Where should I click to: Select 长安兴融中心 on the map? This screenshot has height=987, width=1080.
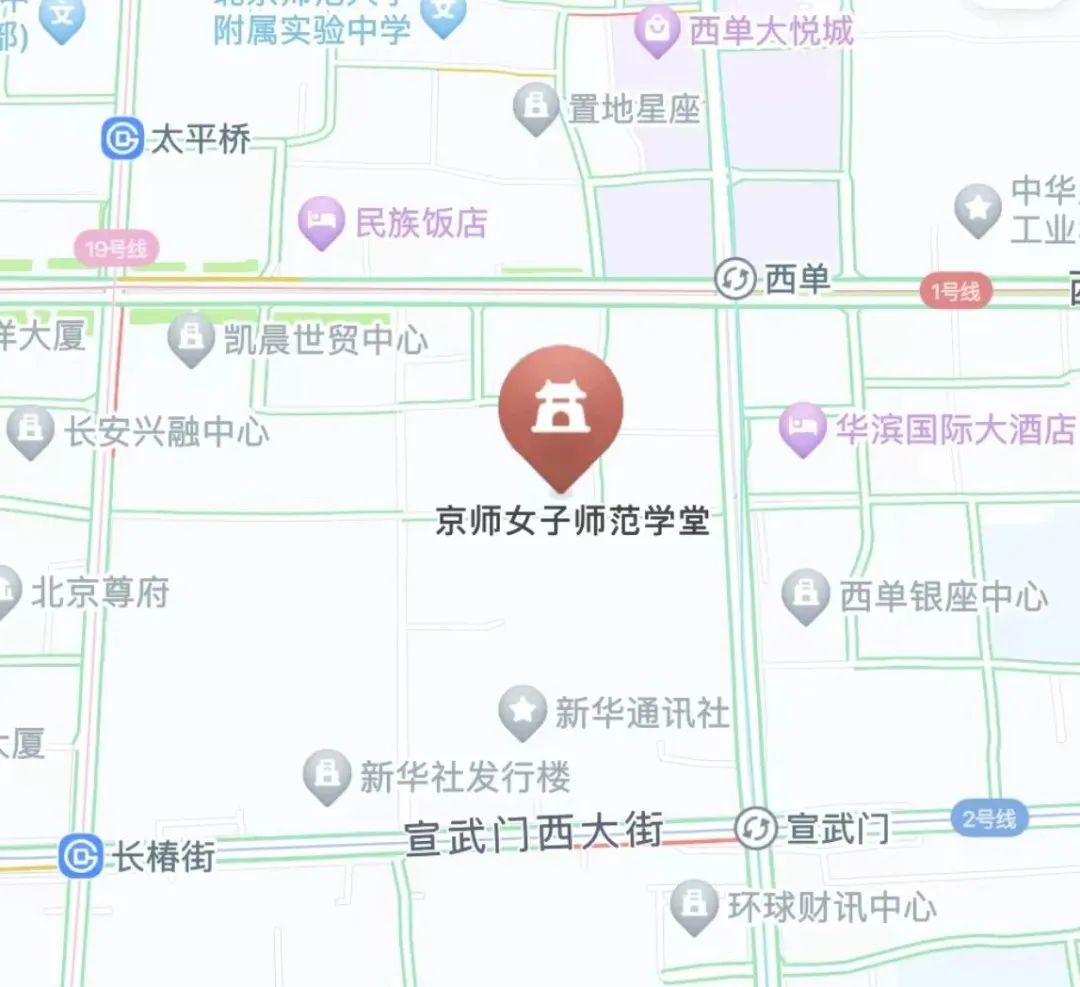(30, 431)
